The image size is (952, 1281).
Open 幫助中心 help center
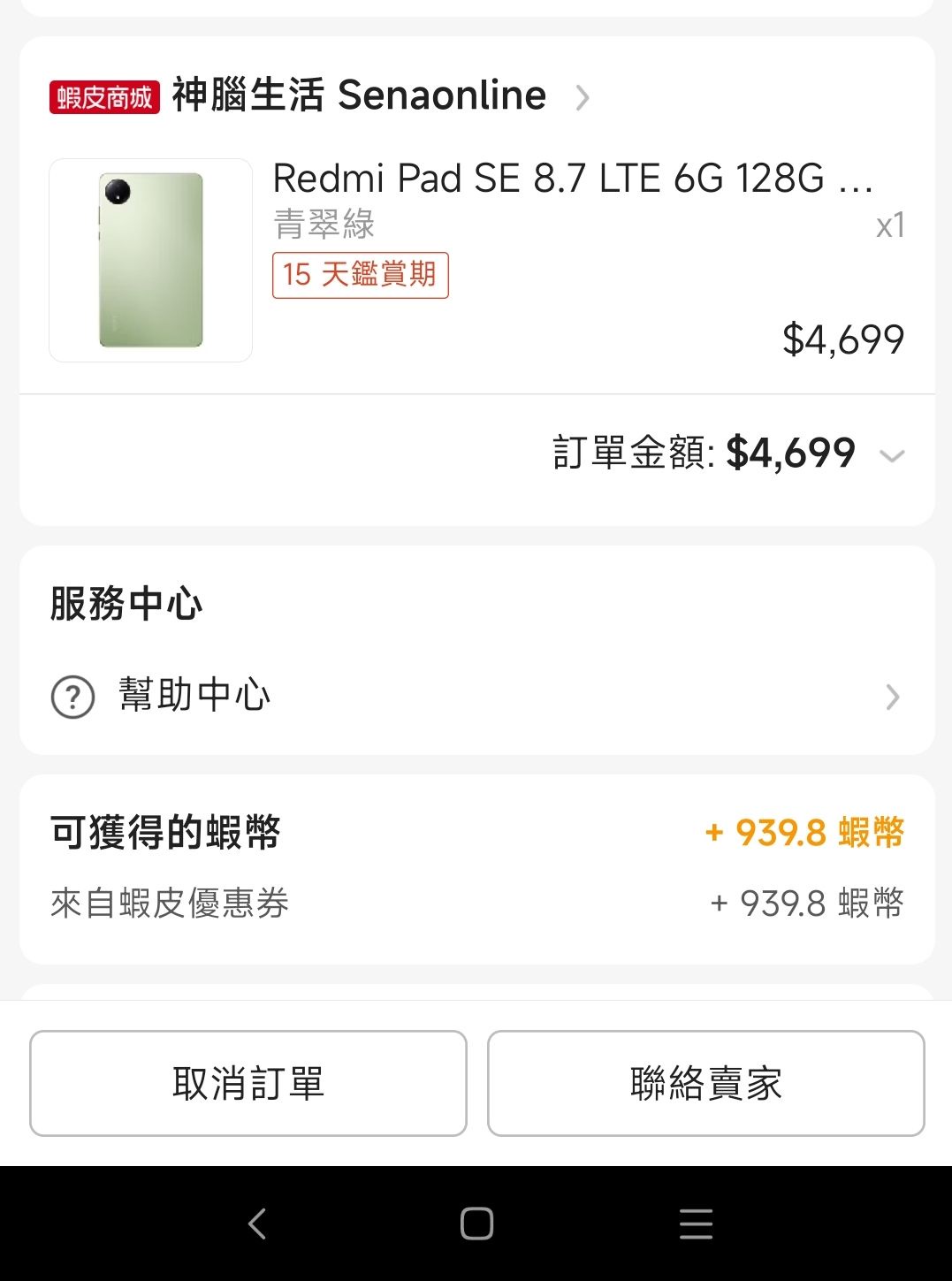[x=476, y=697]
